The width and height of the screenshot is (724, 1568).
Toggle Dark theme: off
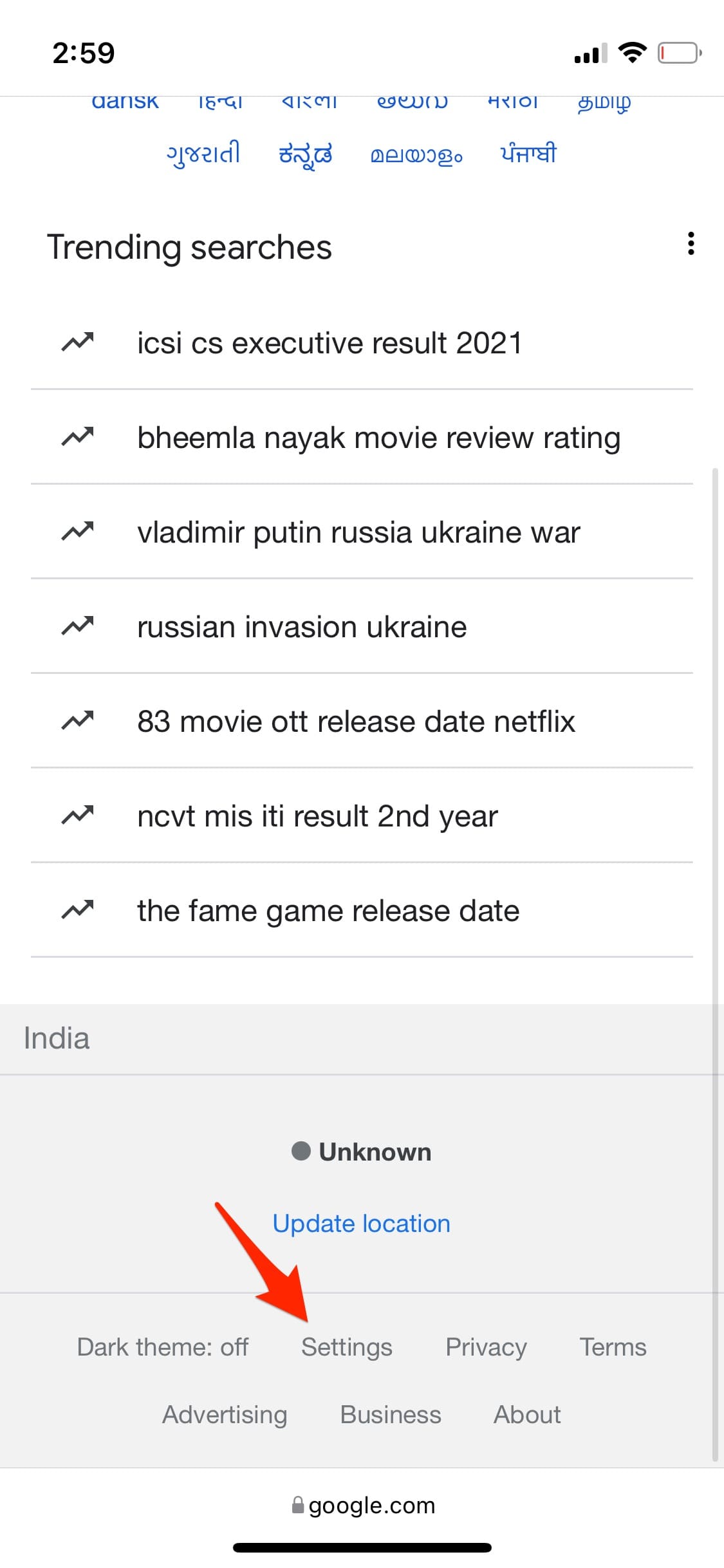(163, 1347)
